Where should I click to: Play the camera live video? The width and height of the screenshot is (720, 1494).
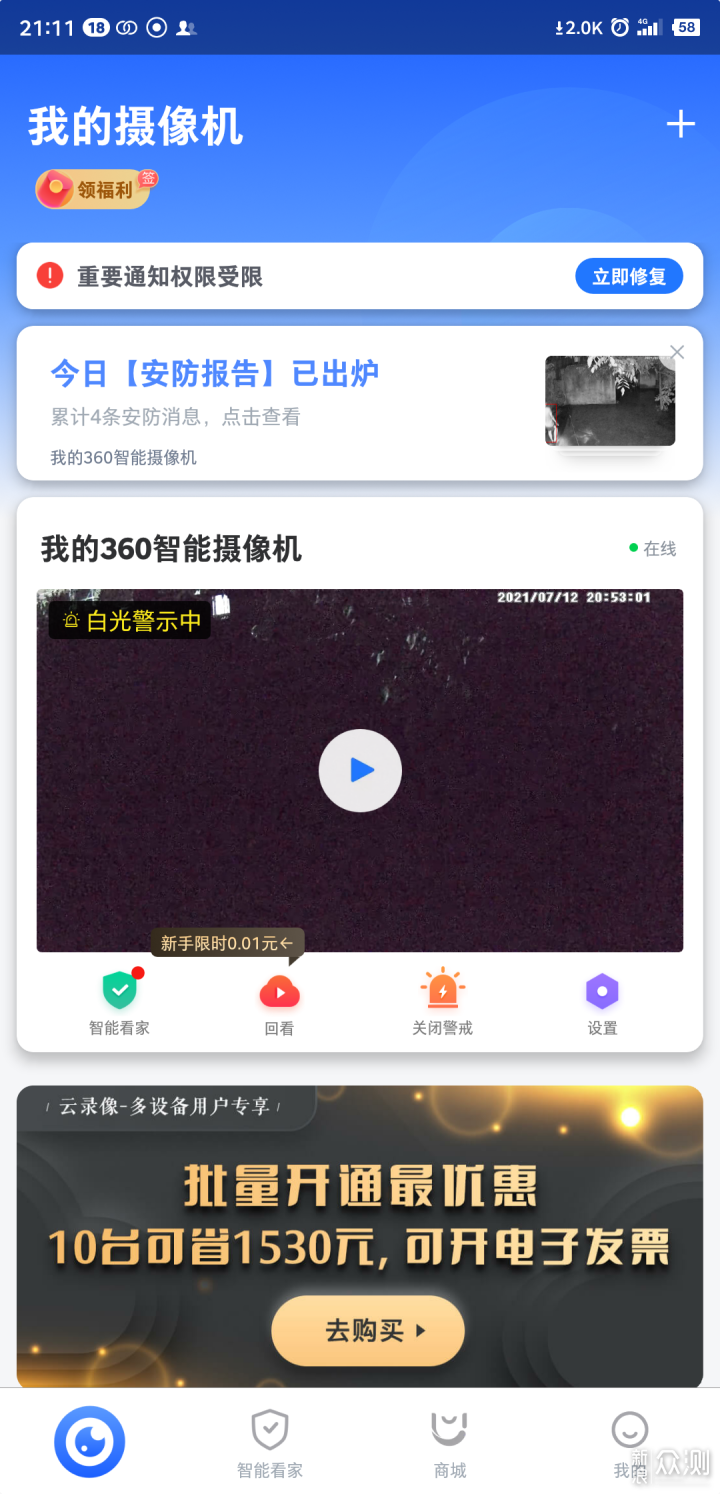[x=360, y=770]
